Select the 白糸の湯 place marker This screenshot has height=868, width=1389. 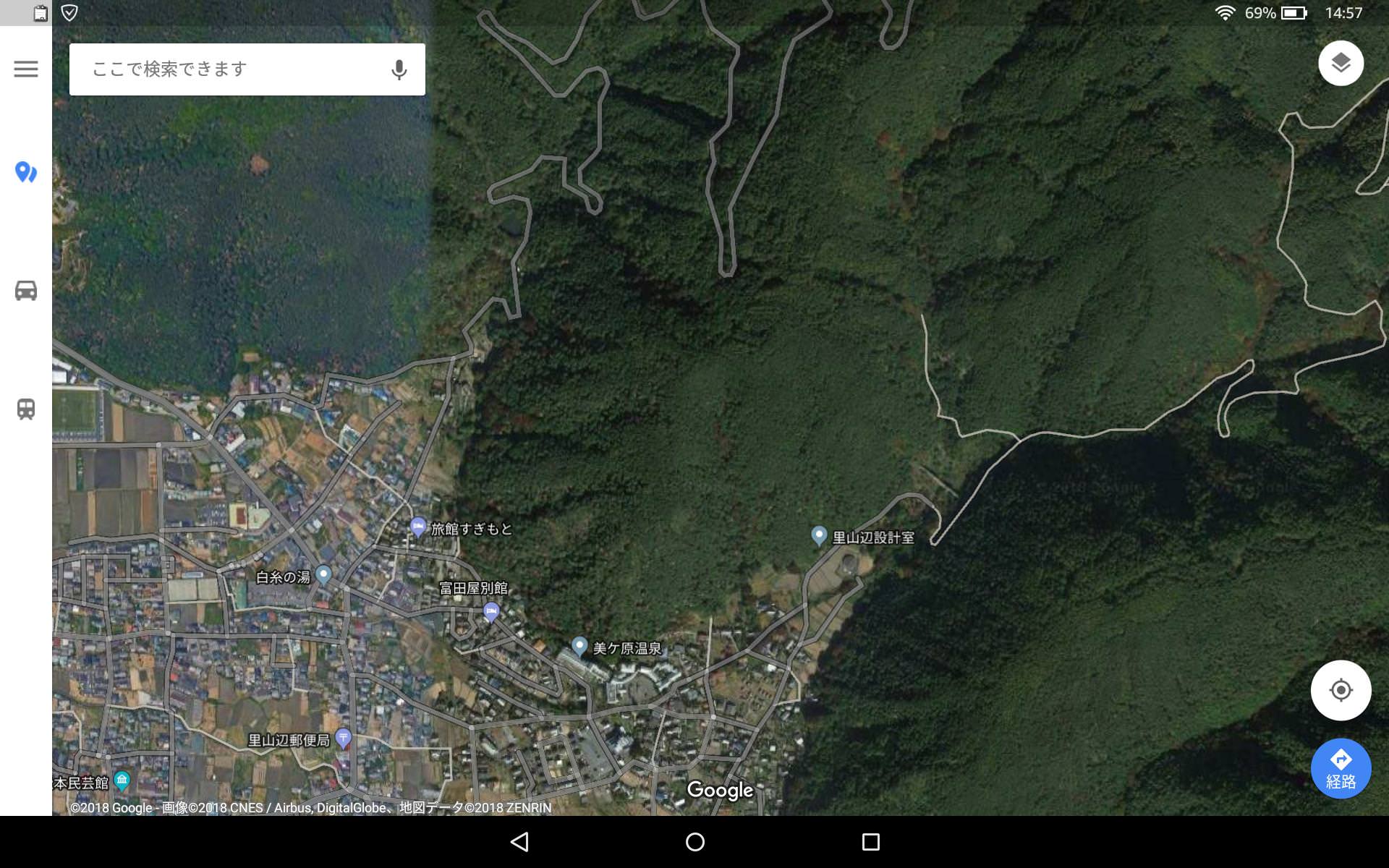pos(323,575)
